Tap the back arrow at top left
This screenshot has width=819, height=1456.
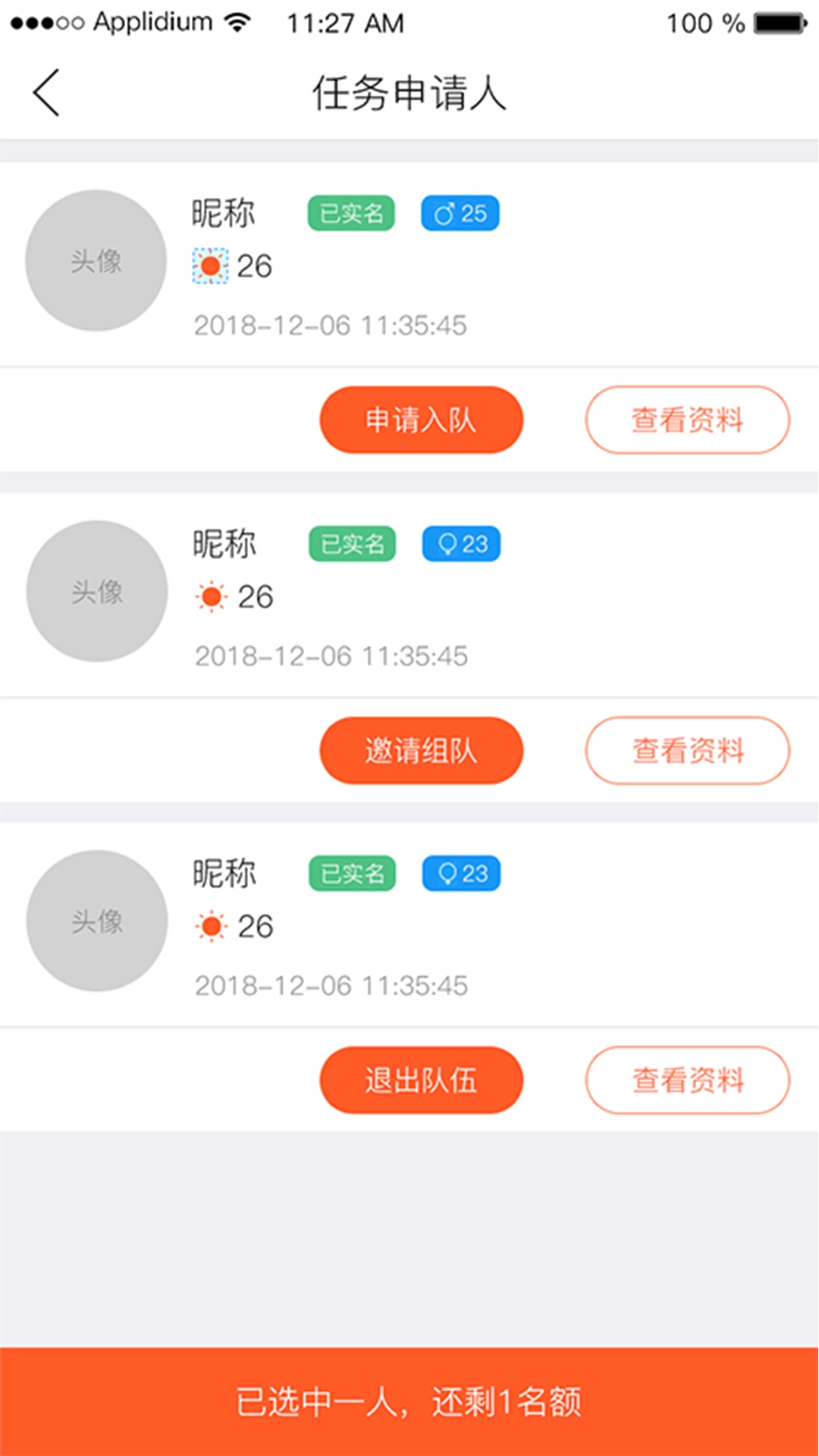point(45,93)
